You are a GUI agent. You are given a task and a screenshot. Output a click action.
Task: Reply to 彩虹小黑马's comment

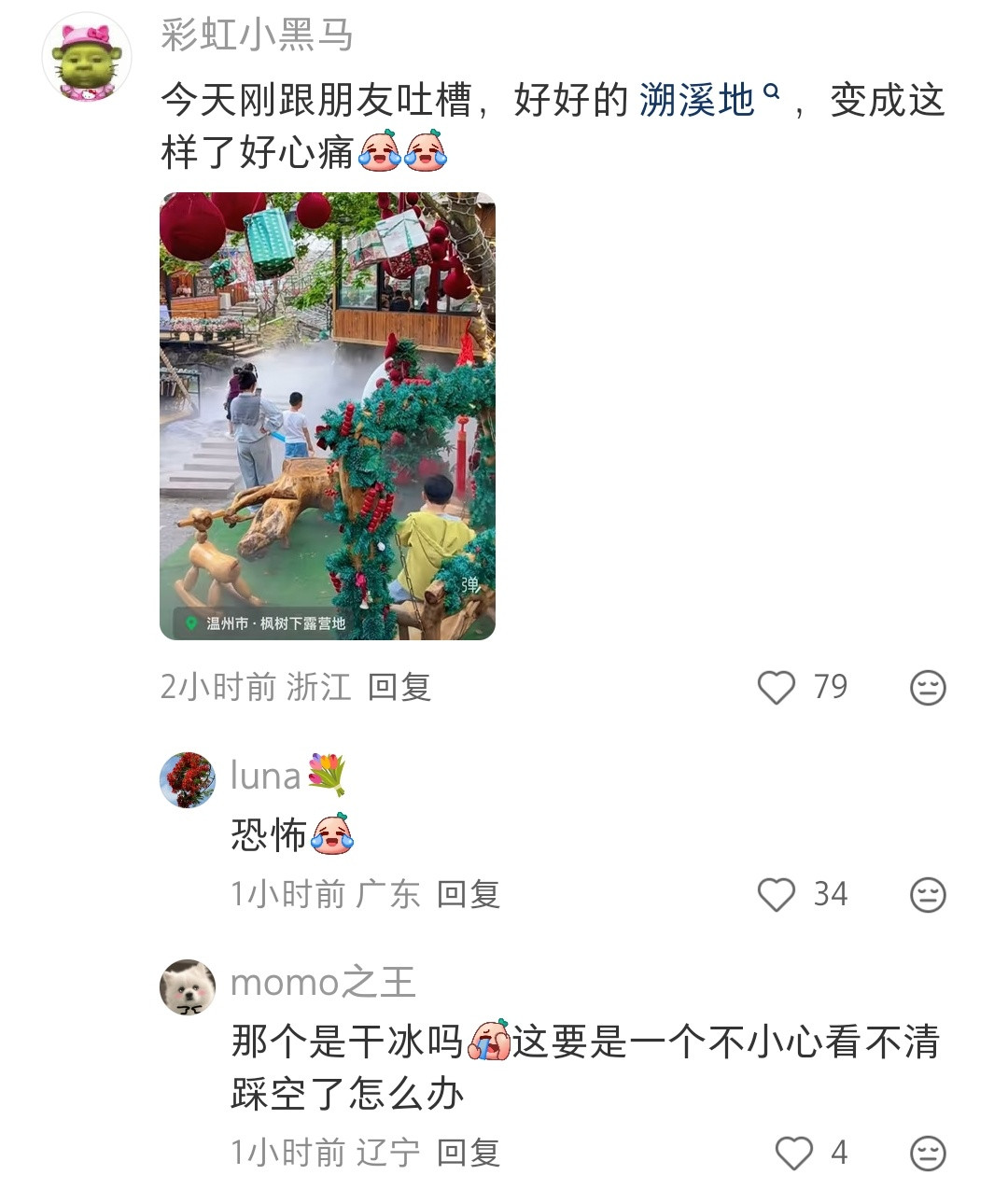(399, 688)
